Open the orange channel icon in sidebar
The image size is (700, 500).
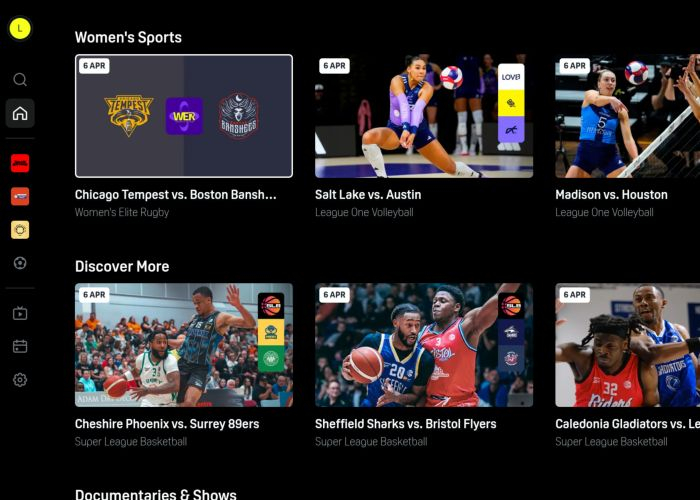click(20, 197)
